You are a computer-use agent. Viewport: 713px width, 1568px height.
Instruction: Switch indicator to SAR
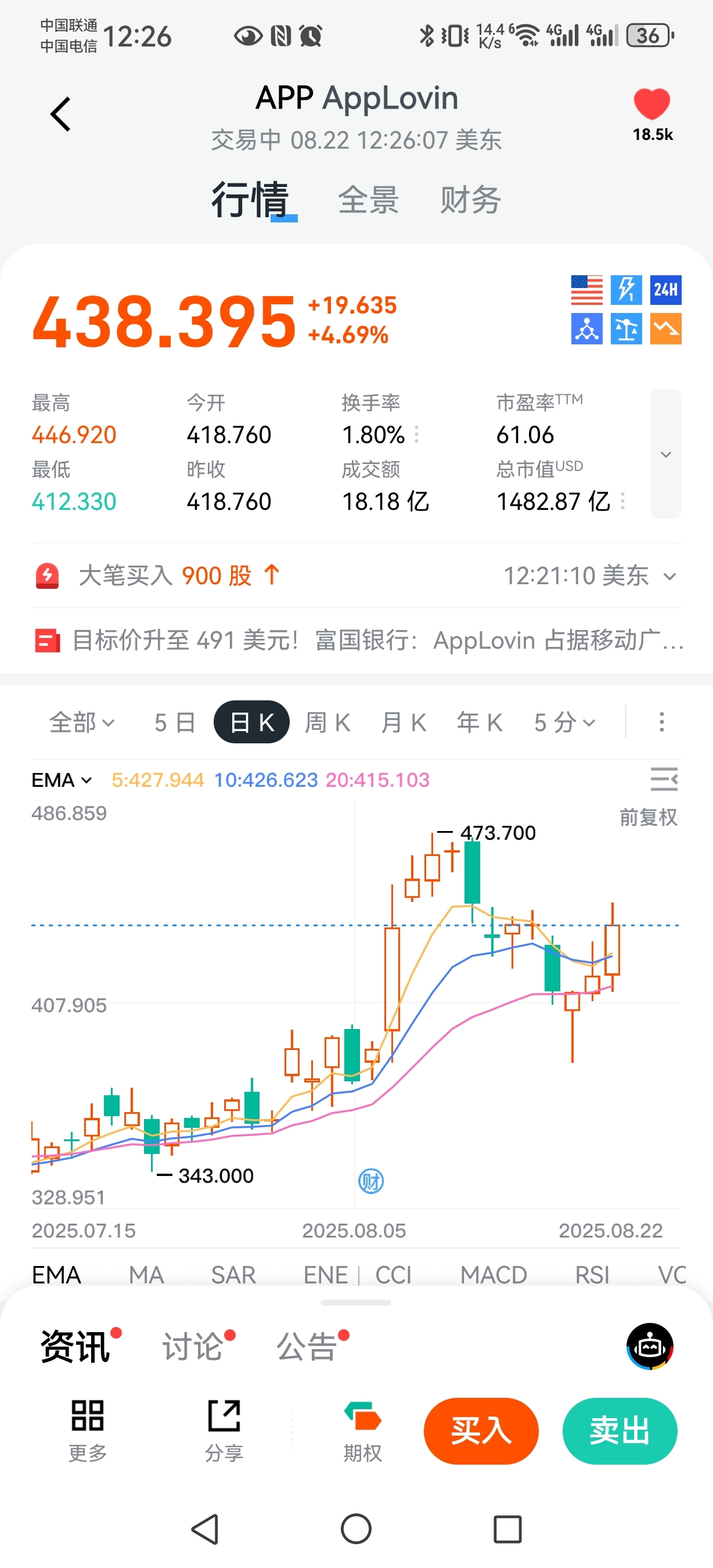click(233, 1275)
